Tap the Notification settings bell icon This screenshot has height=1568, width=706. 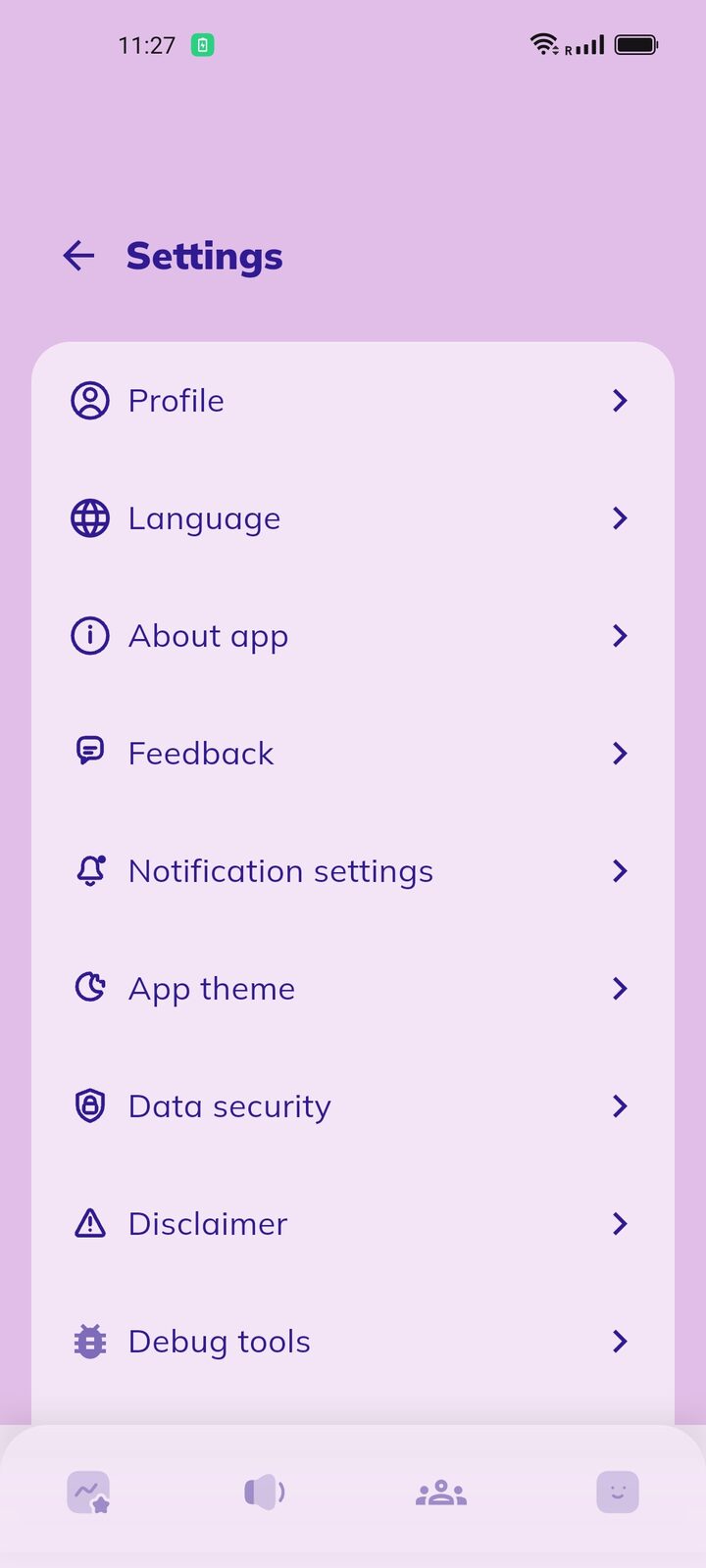[x=89, y=870]
